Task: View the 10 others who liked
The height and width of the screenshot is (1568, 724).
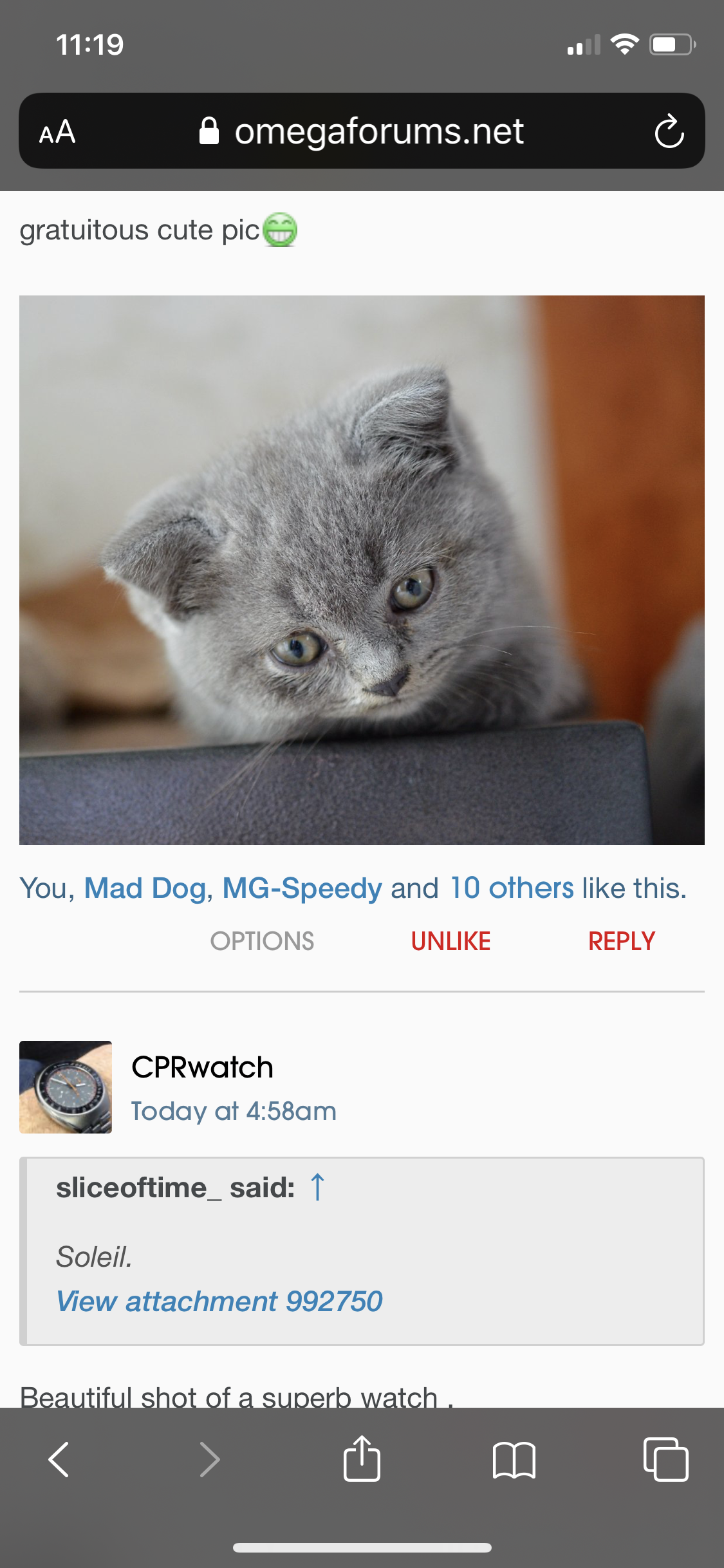Action: point(512,888)
